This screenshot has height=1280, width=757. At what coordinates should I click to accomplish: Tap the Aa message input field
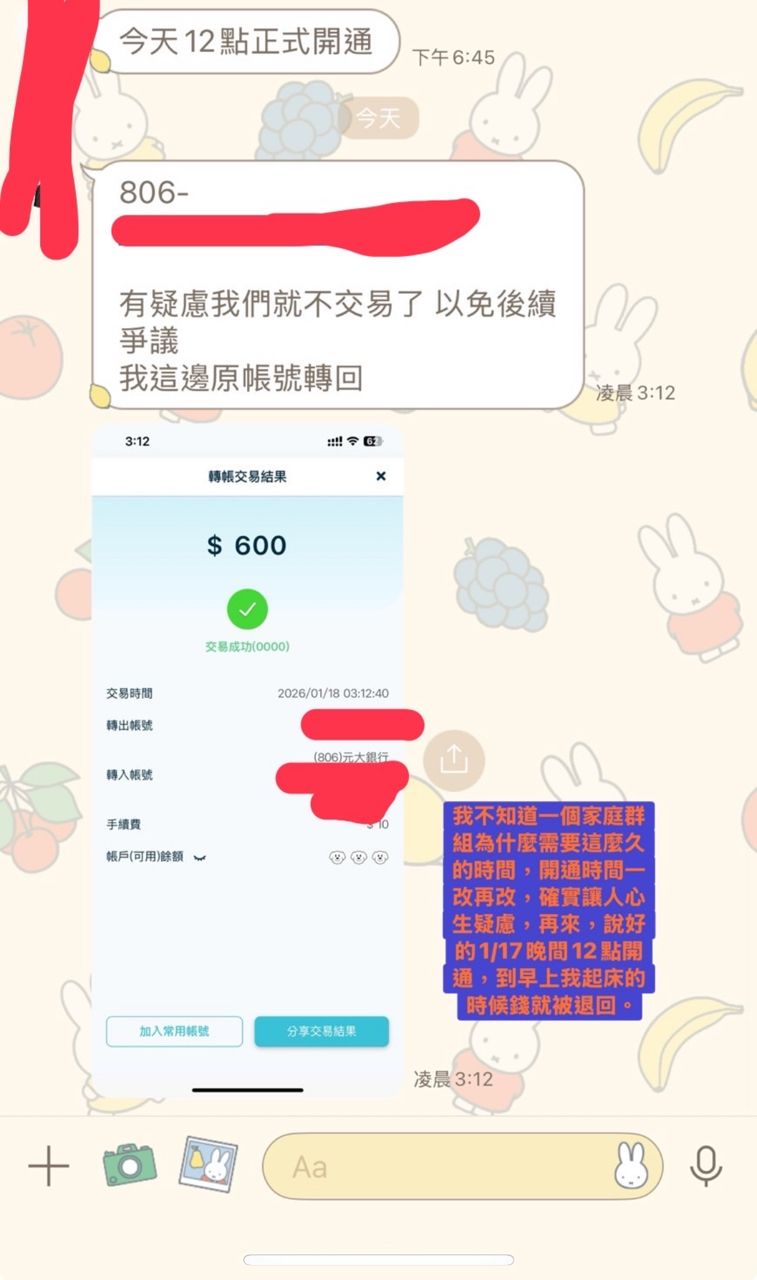[x=440, y=1166]
